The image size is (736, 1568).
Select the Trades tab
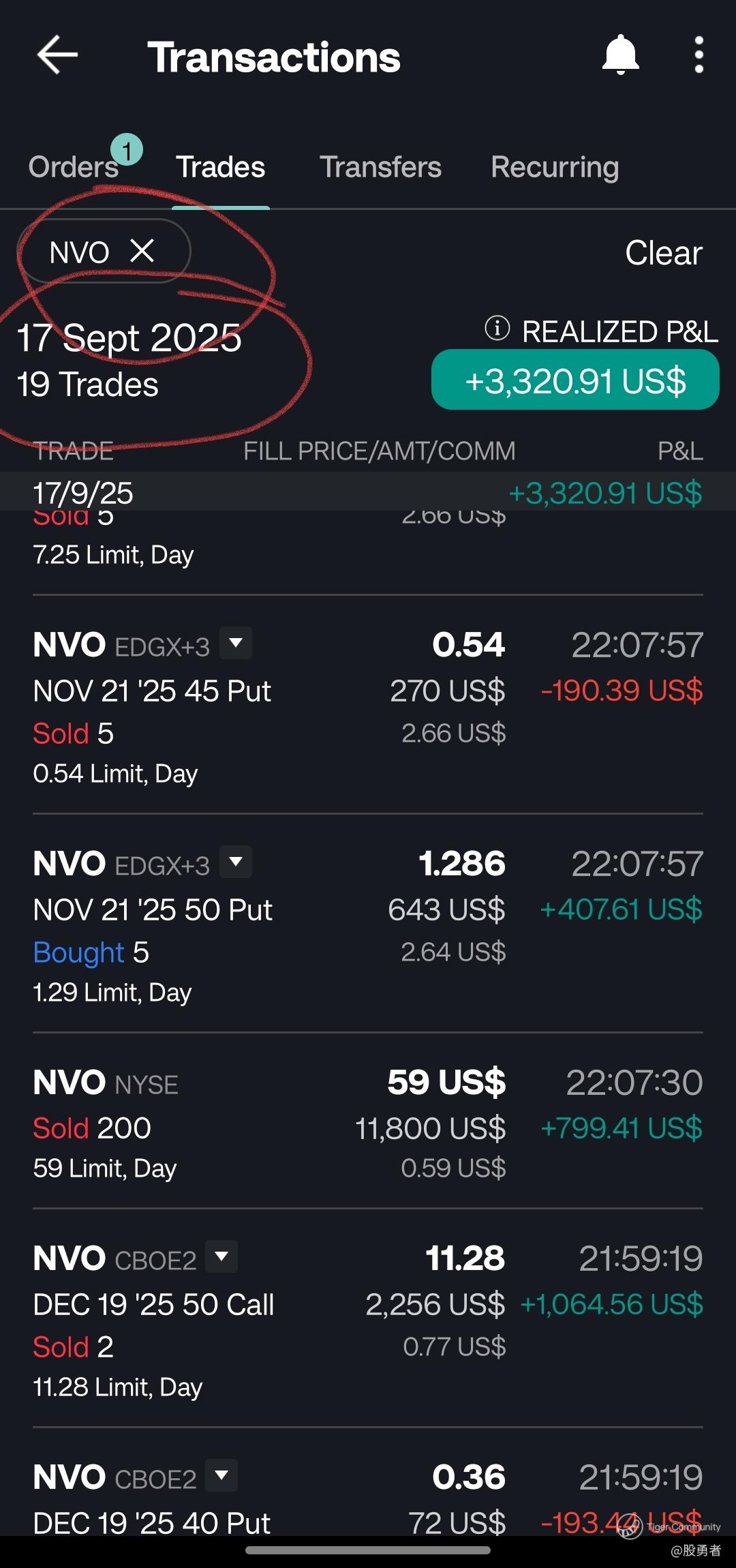click(x=220, y=168)
